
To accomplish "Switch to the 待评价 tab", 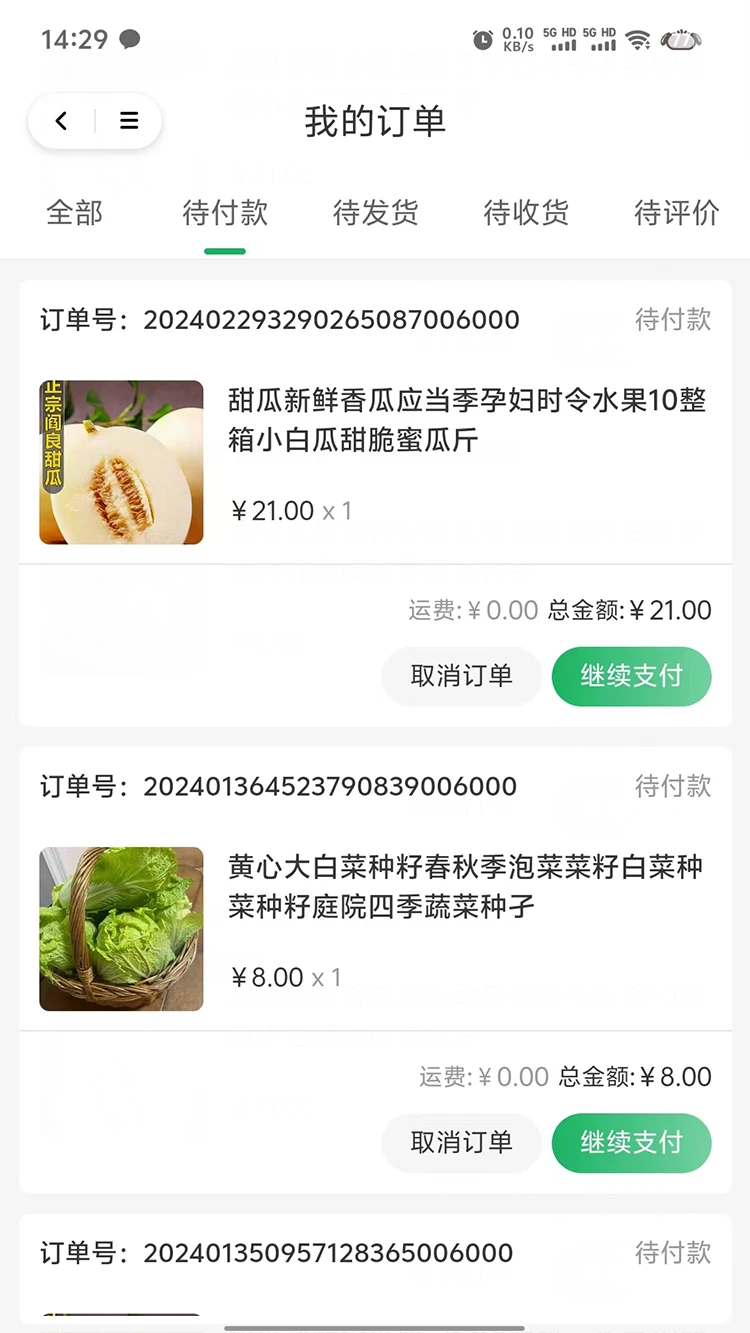I will [676, 213].
